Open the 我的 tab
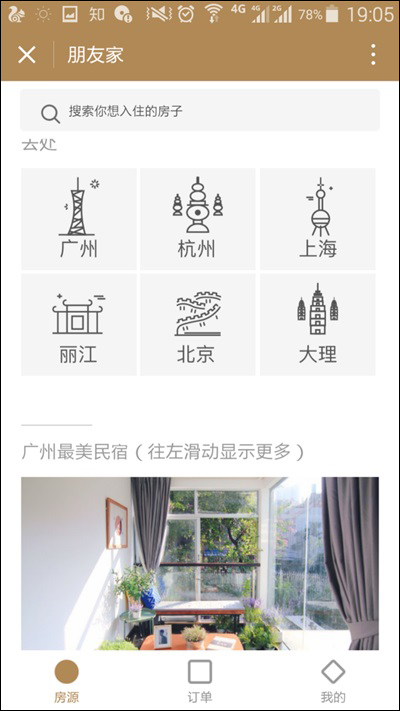This screenshot has width=400, height=711. 333,681
